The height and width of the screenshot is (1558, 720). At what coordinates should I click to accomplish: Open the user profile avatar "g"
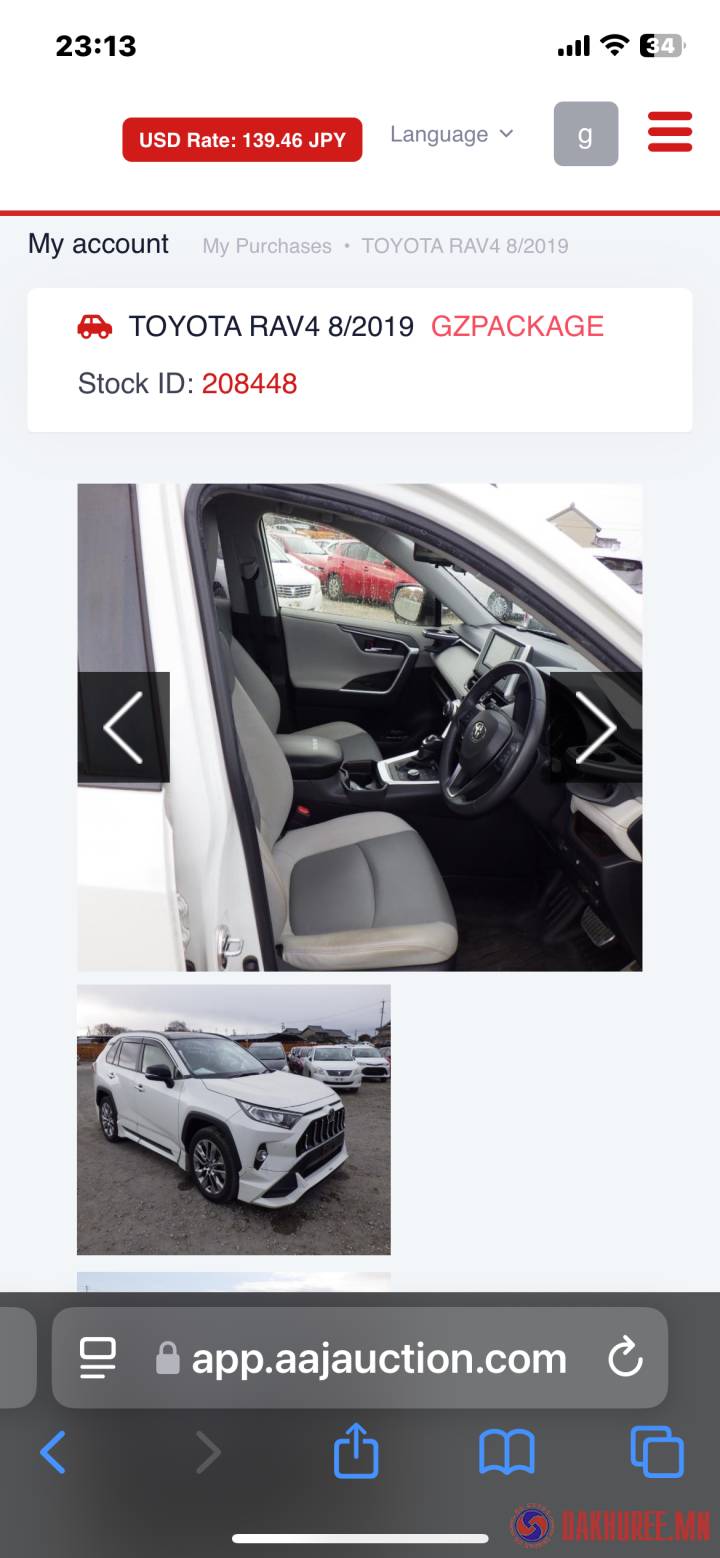tap(586, 134)
